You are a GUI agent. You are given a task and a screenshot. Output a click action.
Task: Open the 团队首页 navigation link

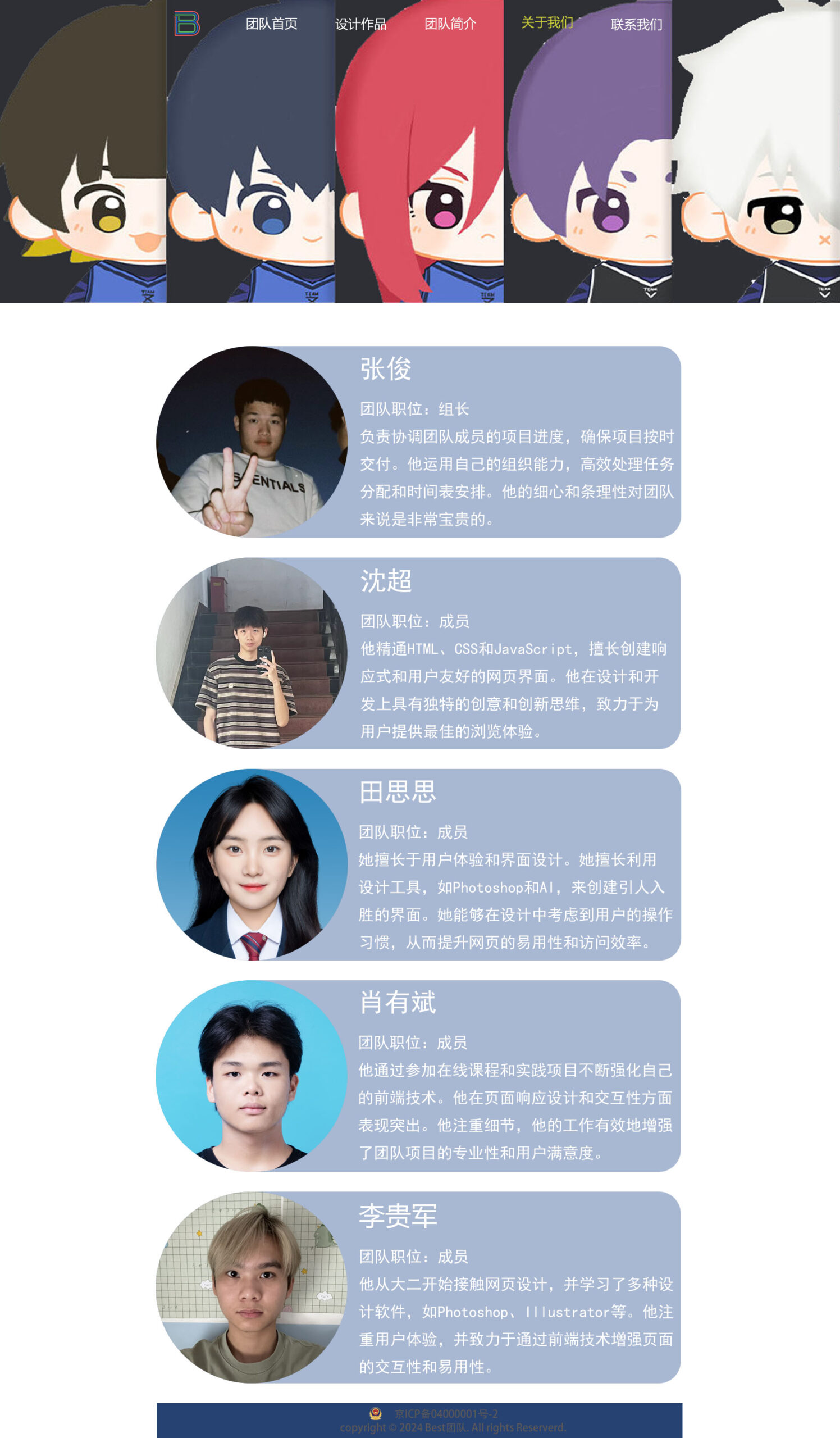(x=271, y=24)
